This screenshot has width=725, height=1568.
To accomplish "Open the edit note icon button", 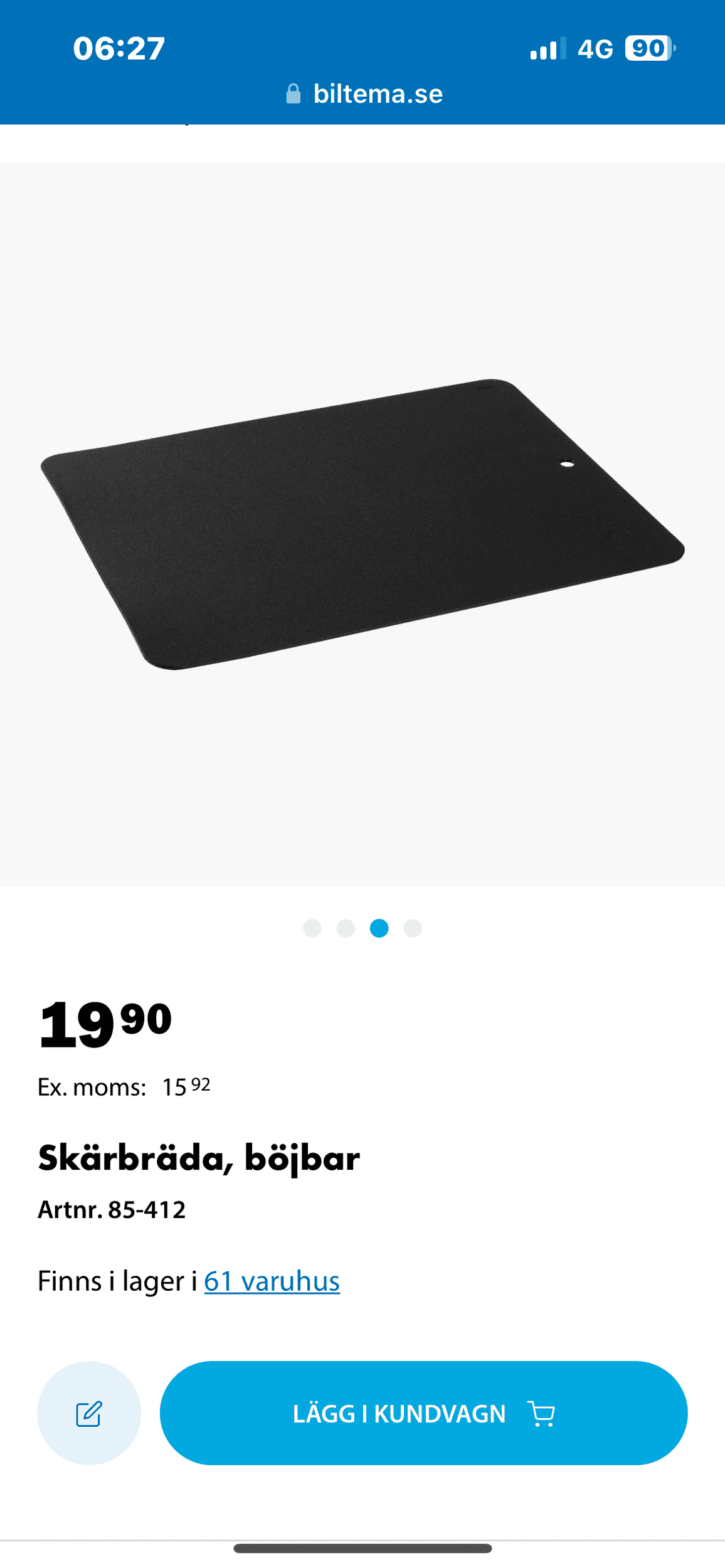I will coord(89,1412).
